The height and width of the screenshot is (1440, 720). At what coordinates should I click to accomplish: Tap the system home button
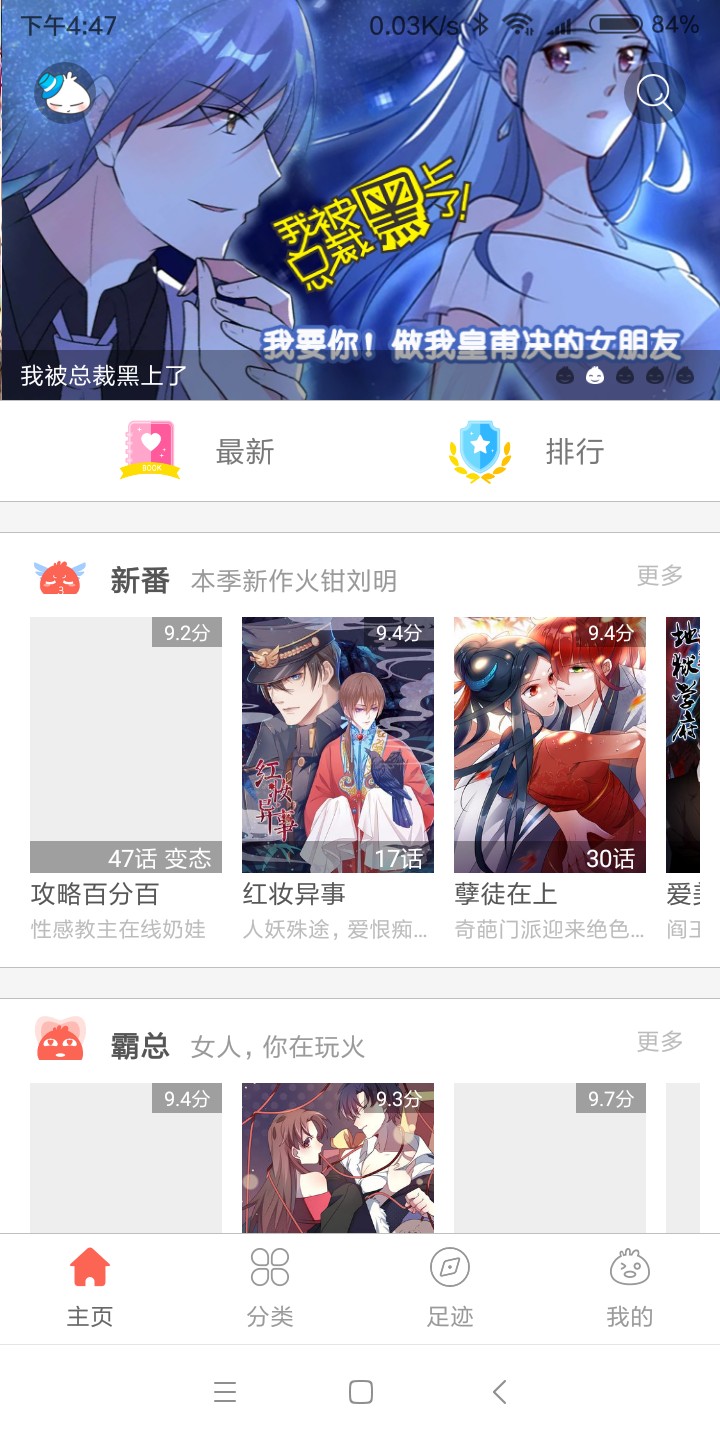click(361, 1392)
